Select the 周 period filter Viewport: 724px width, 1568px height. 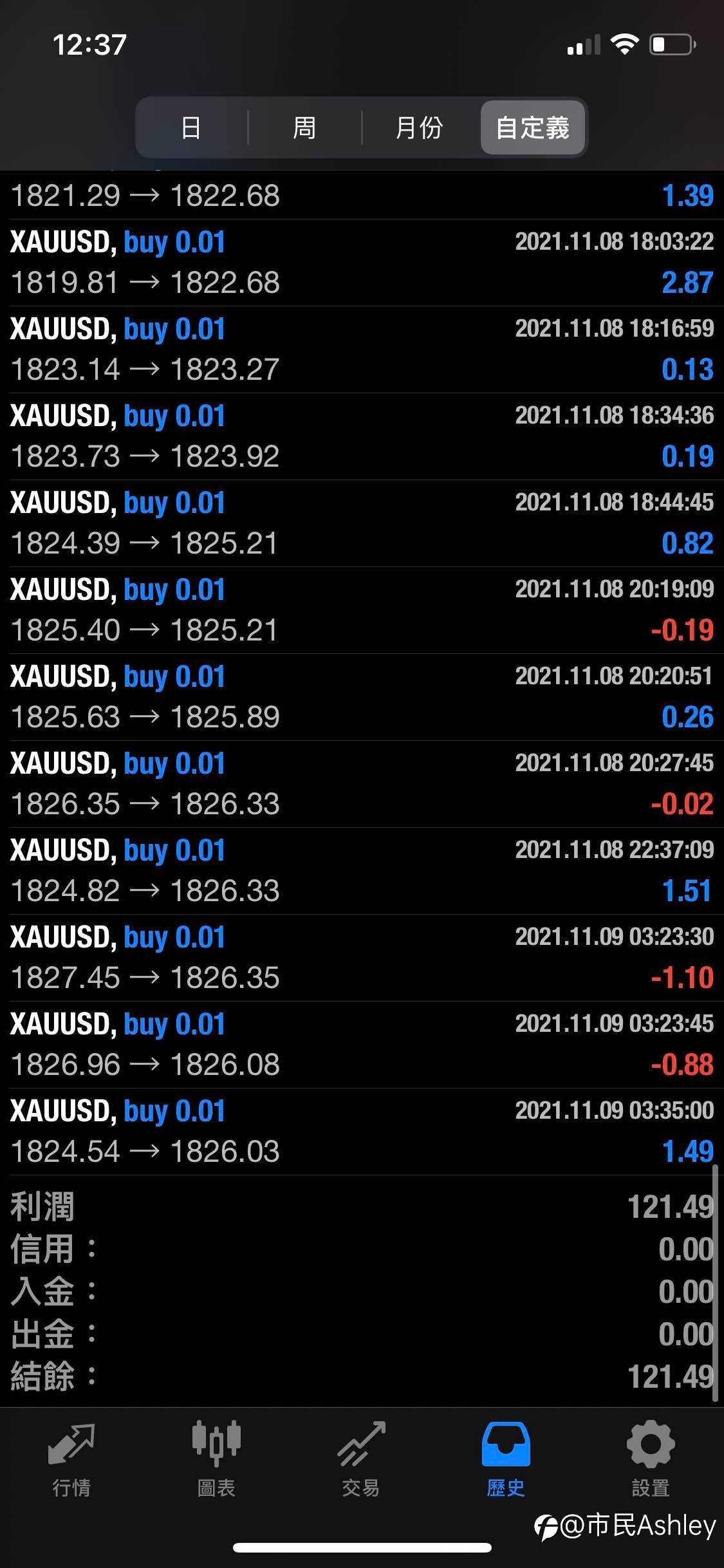click(304, 127)
